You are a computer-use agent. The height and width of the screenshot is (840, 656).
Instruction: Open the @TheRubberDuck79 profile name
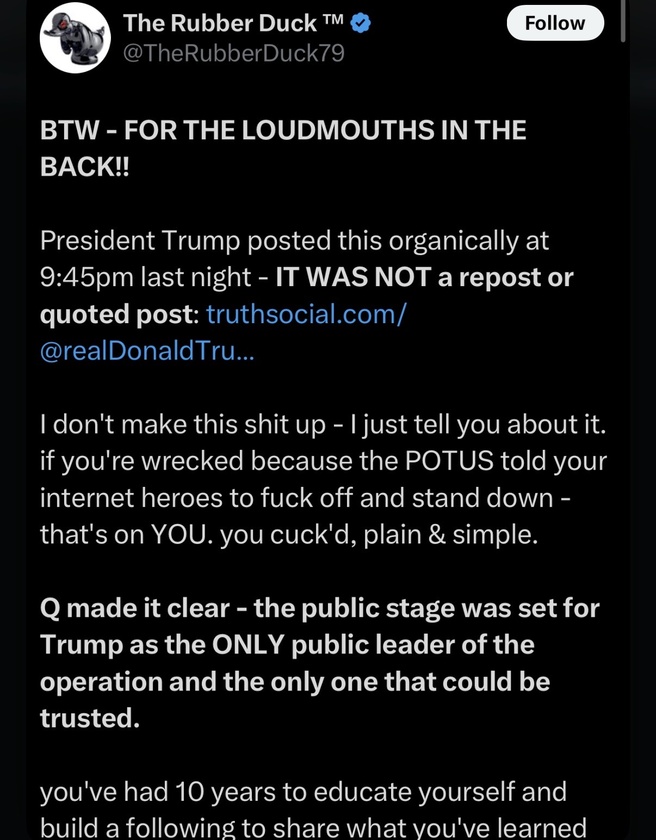[232, 53]
